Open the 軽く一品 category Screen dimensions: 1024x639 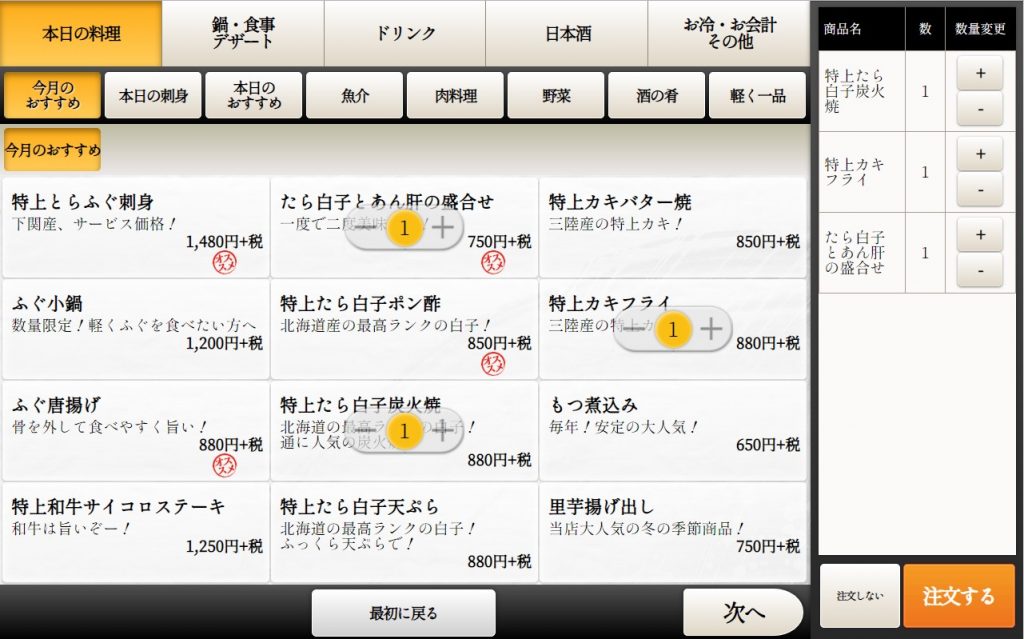(757, 96)
